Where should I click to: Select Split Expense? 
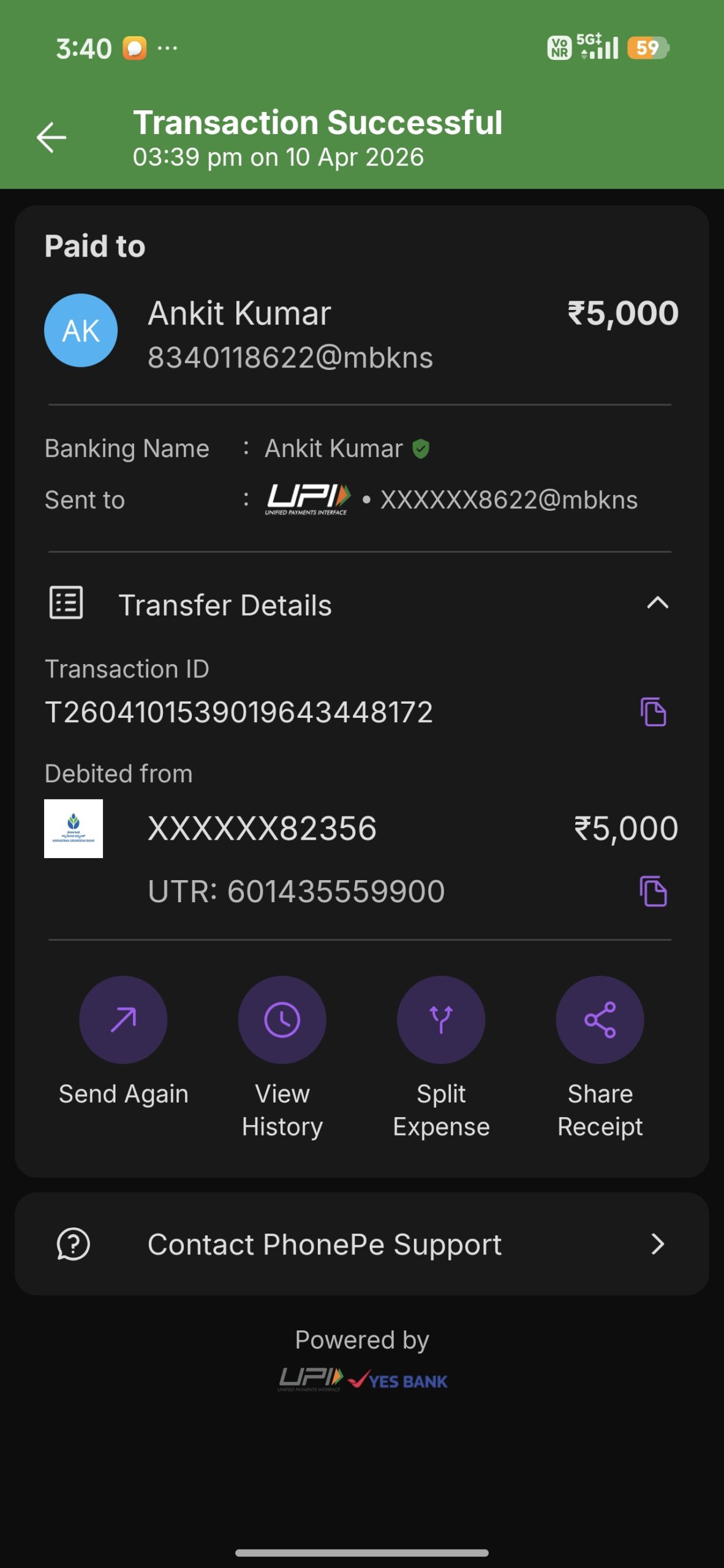[x=441, y=1020]
